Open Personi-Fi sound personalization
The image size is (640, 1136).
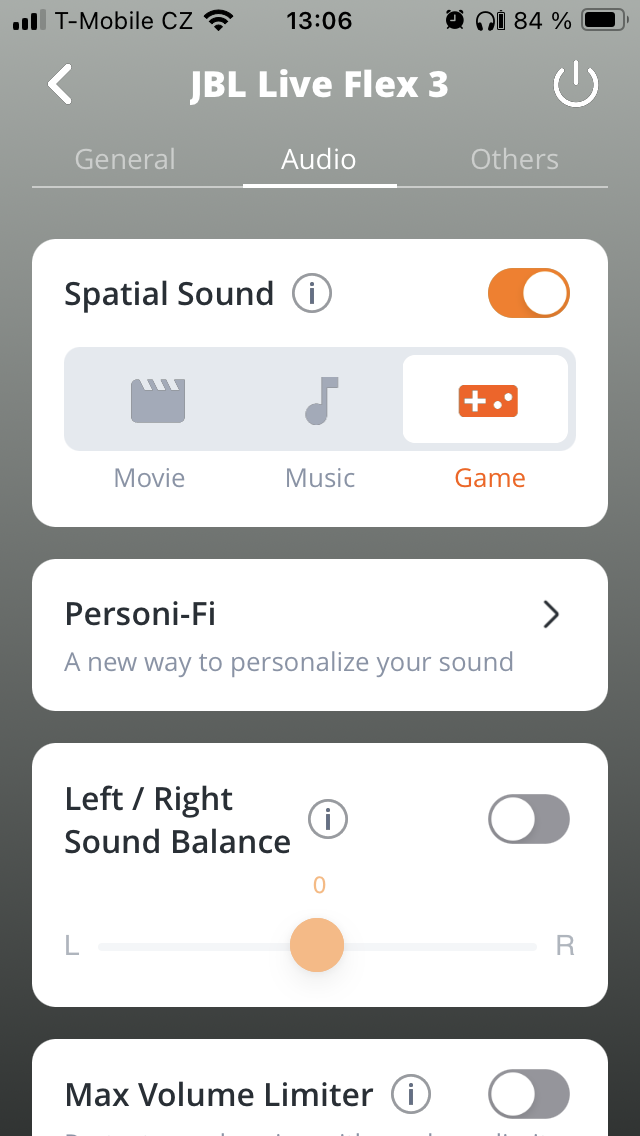click(320, 635)
